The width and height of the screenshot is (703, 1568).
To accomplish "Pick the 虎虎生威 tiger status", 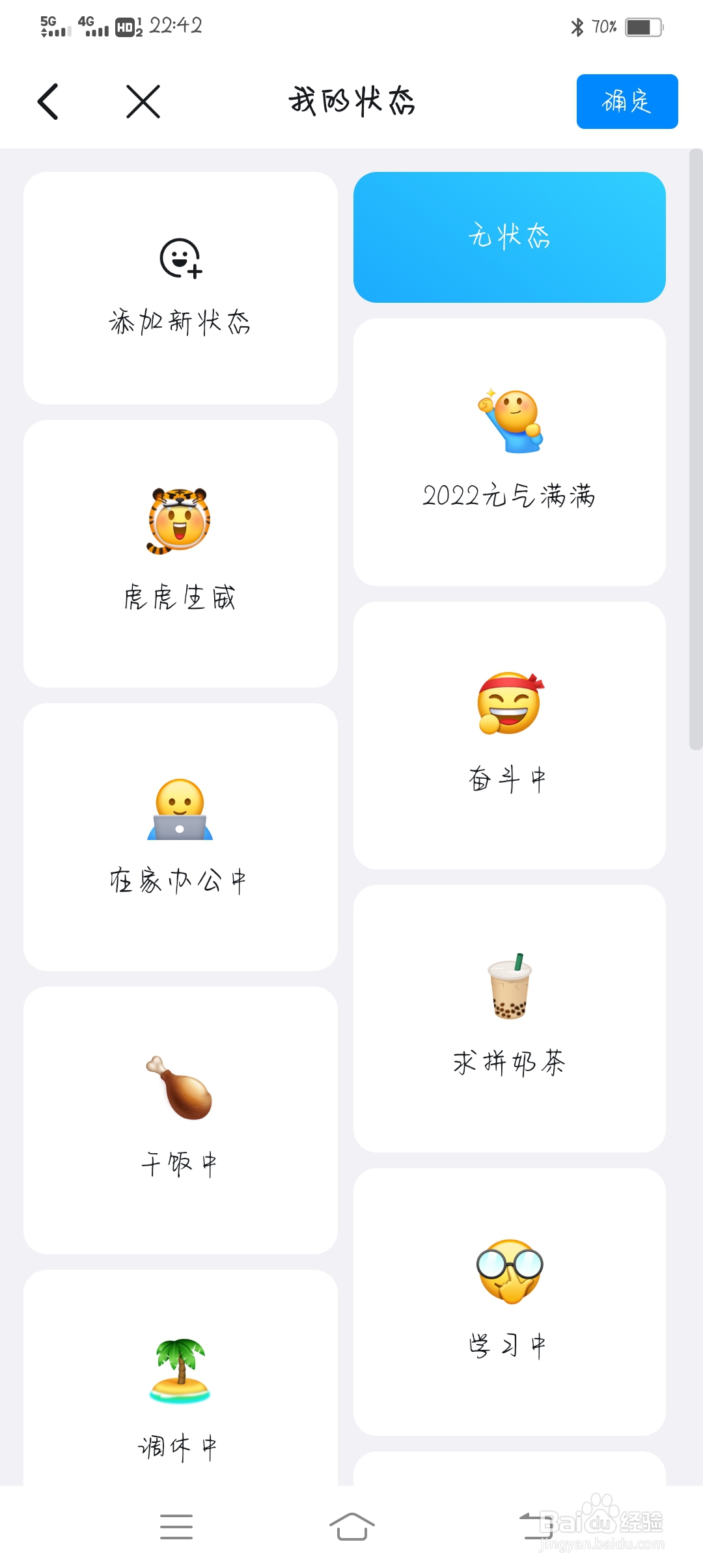I will coord(180,553).
